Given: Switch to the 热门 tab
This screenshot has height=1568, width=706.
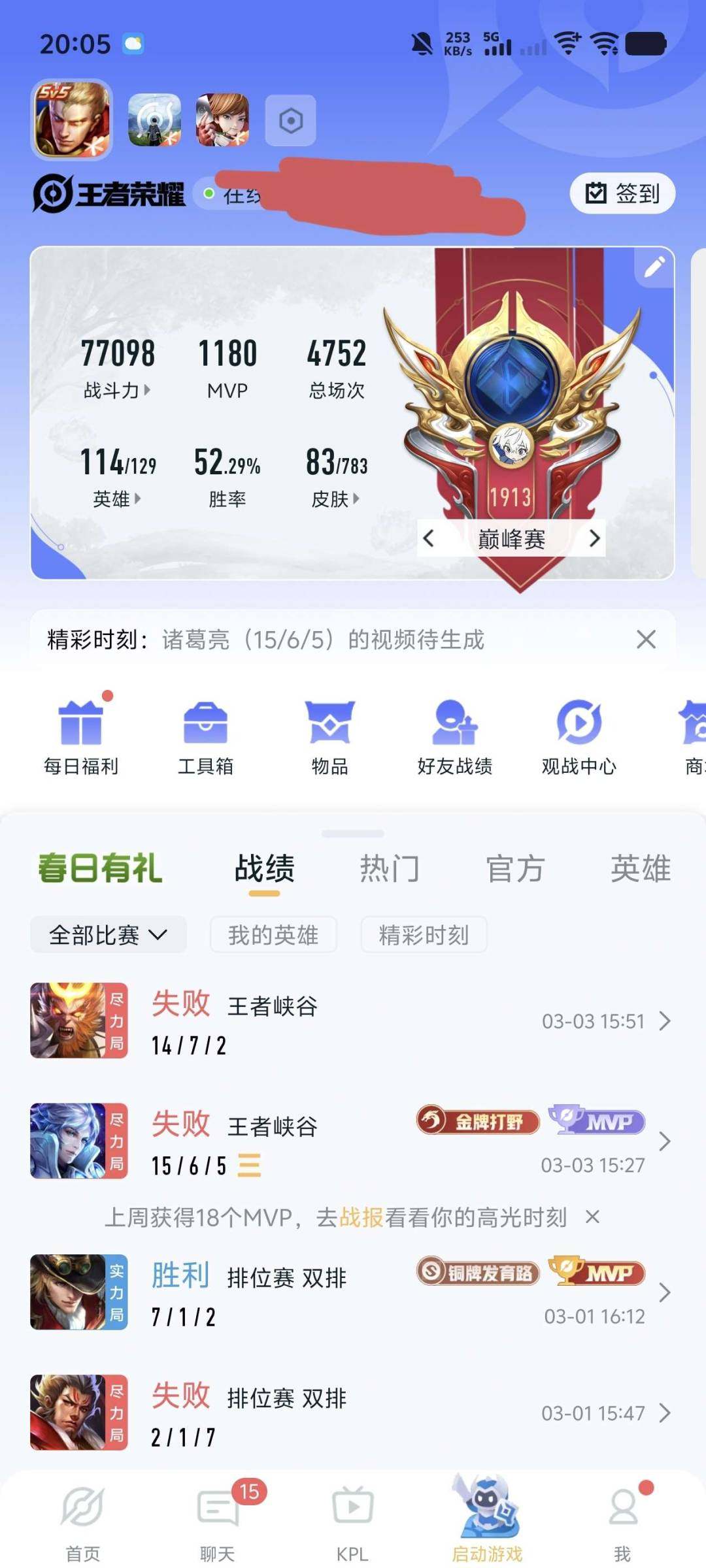Looking at the screenshot, I should [x=390, y=867].
